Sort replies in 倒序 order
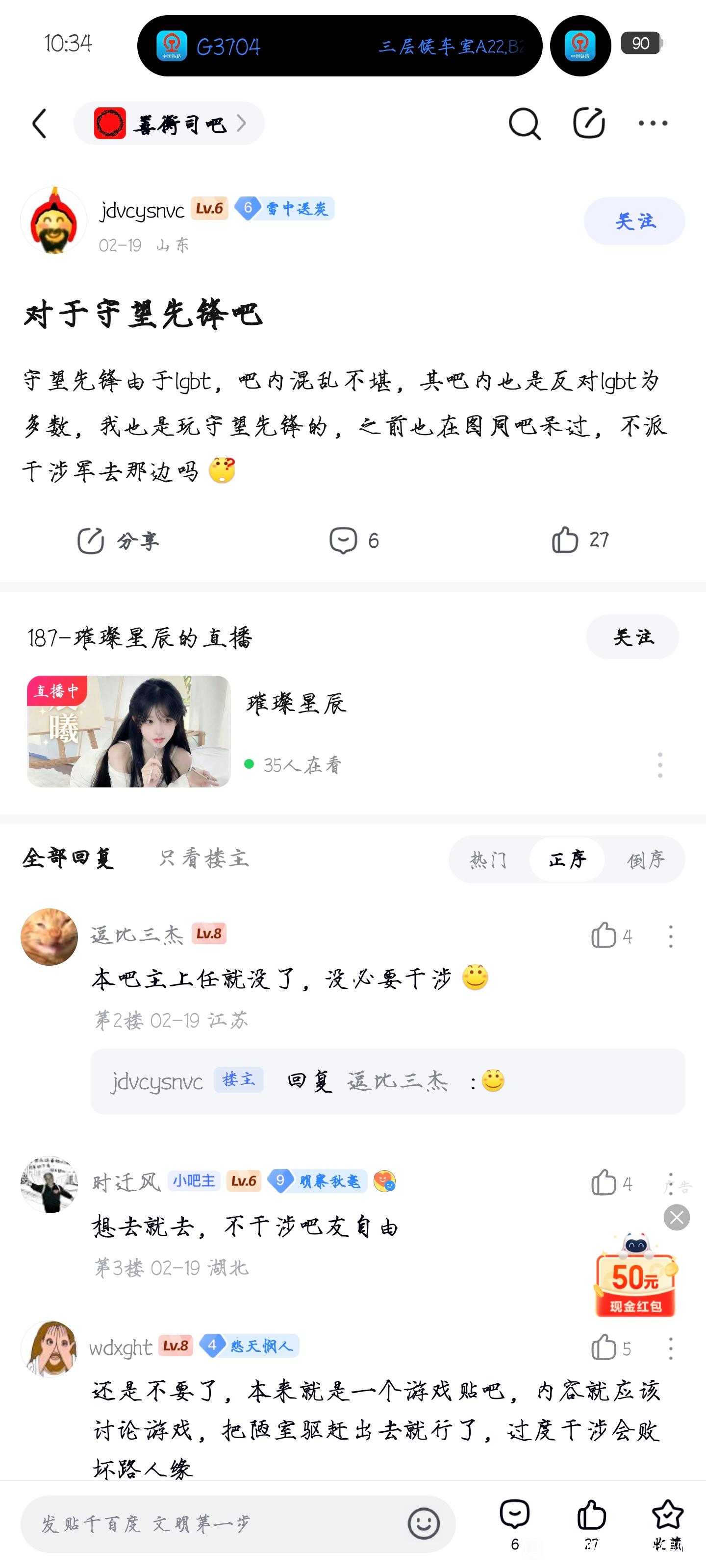The image size is (706, 1568). (x=646, y=859)
